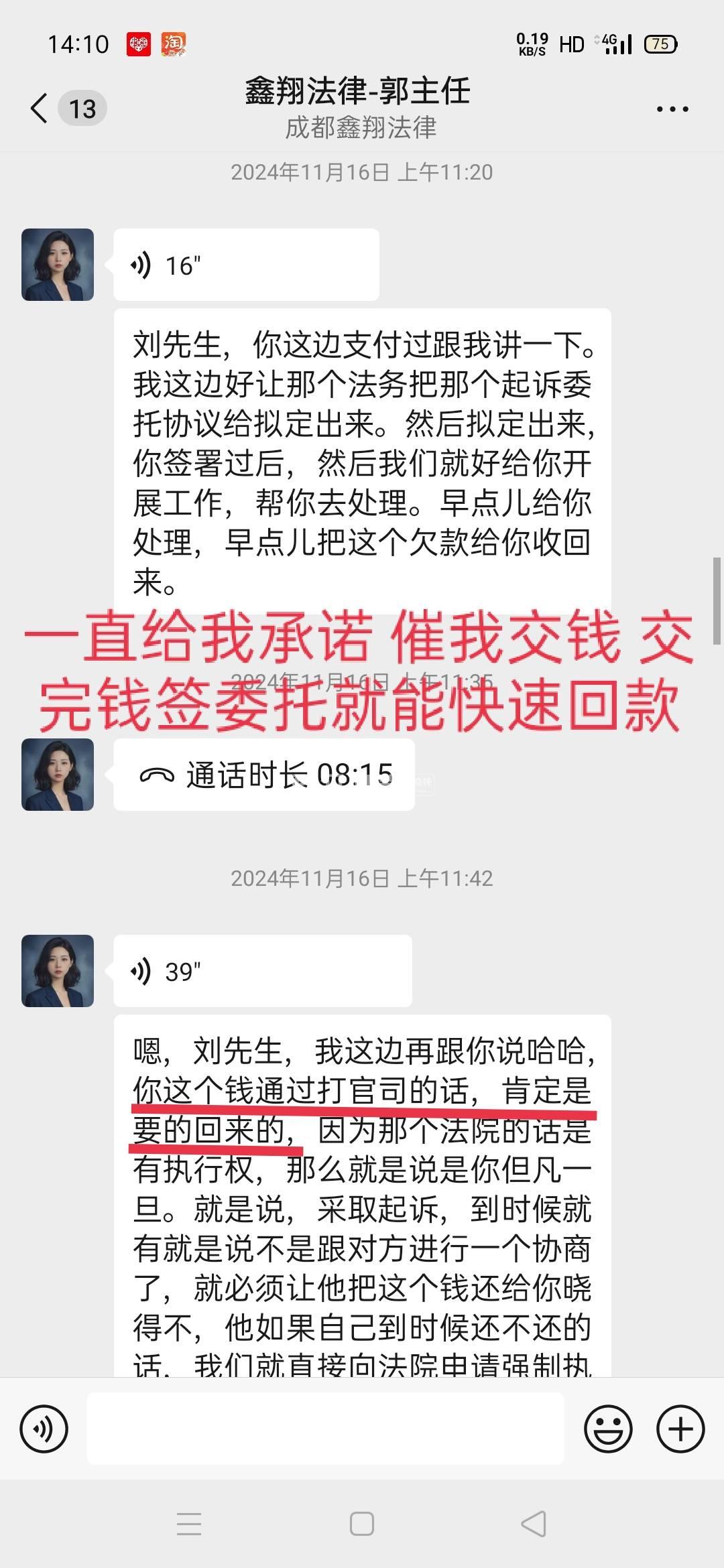Go back to the chat list

[40, 109]
